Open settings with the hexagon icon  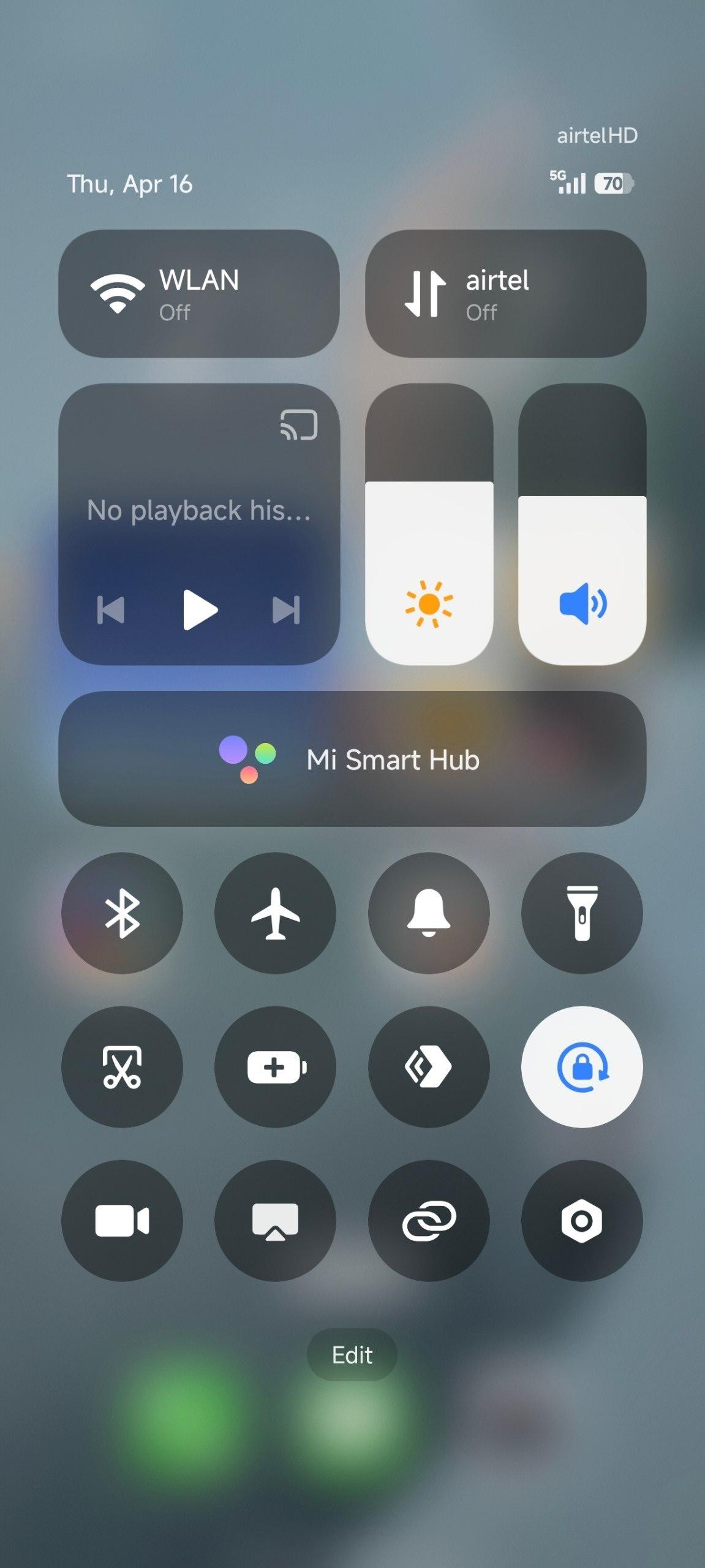tap(582, 1220)
